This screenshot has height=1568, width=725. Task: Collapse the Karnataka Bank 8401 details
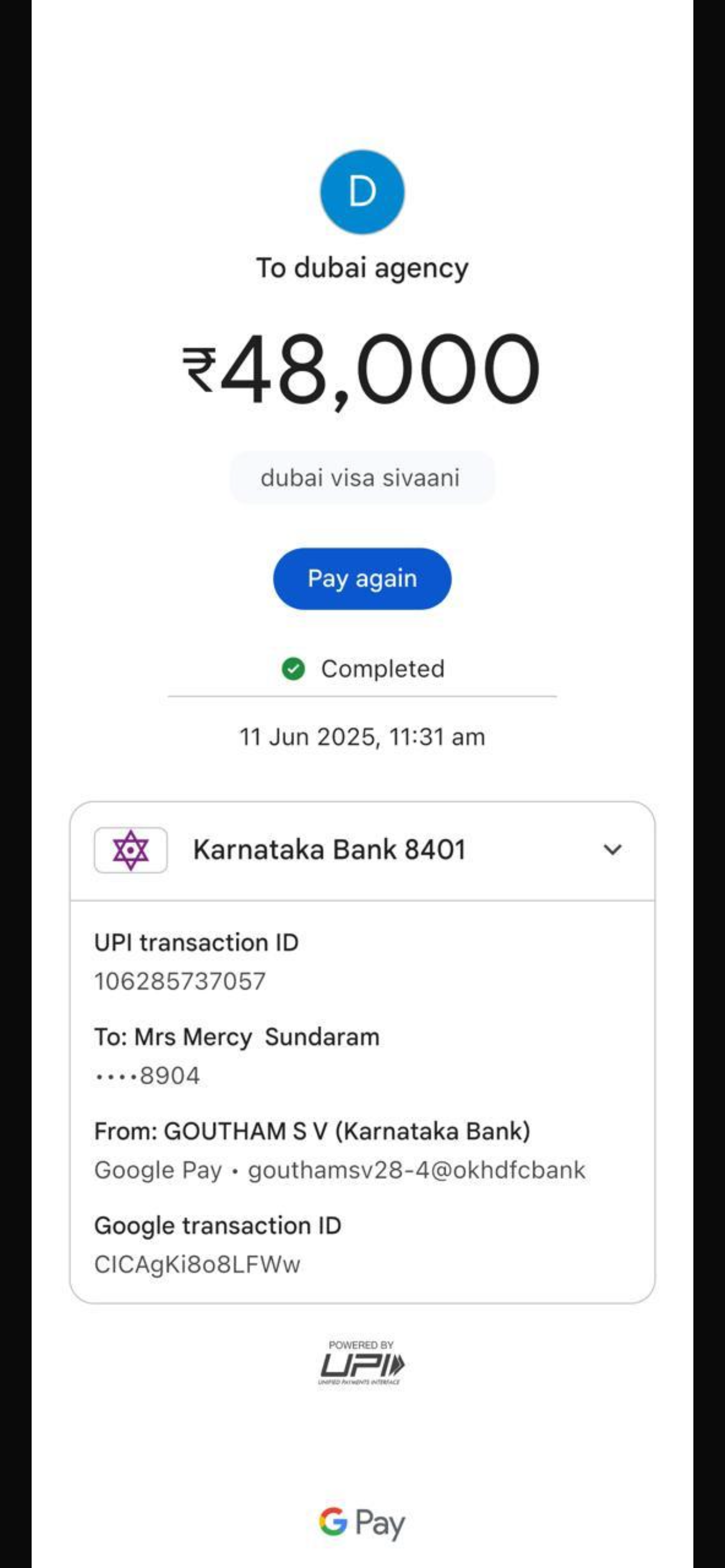click(x=612, y=849)
